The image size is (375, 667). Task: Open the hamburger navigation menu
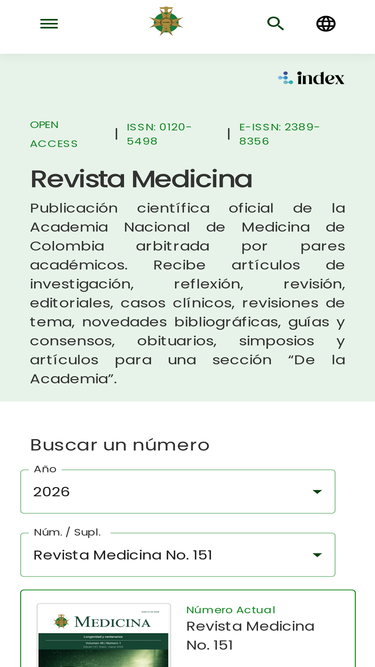click(49, 24)
